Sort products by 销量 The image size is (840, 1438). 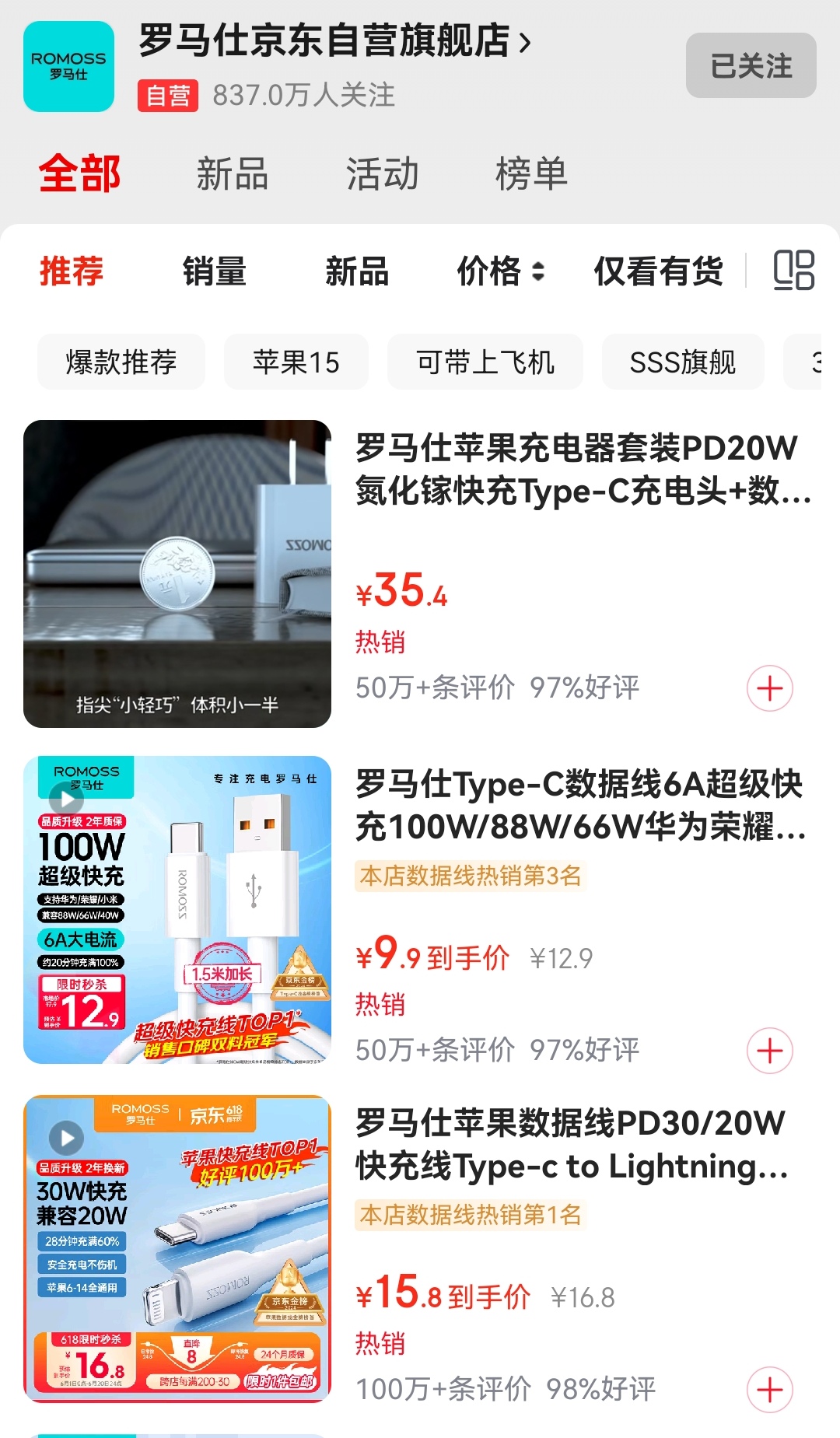(x=214, y=271)
